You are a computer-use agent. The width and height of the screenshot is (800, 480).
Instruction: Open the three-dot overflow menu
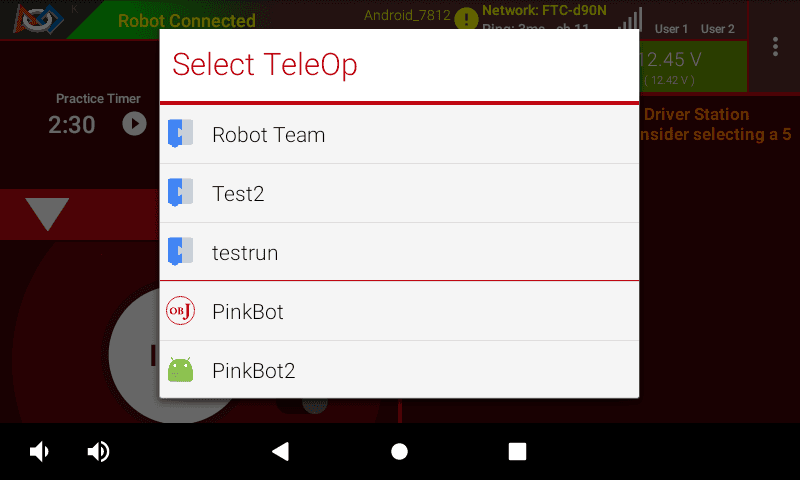775,47
